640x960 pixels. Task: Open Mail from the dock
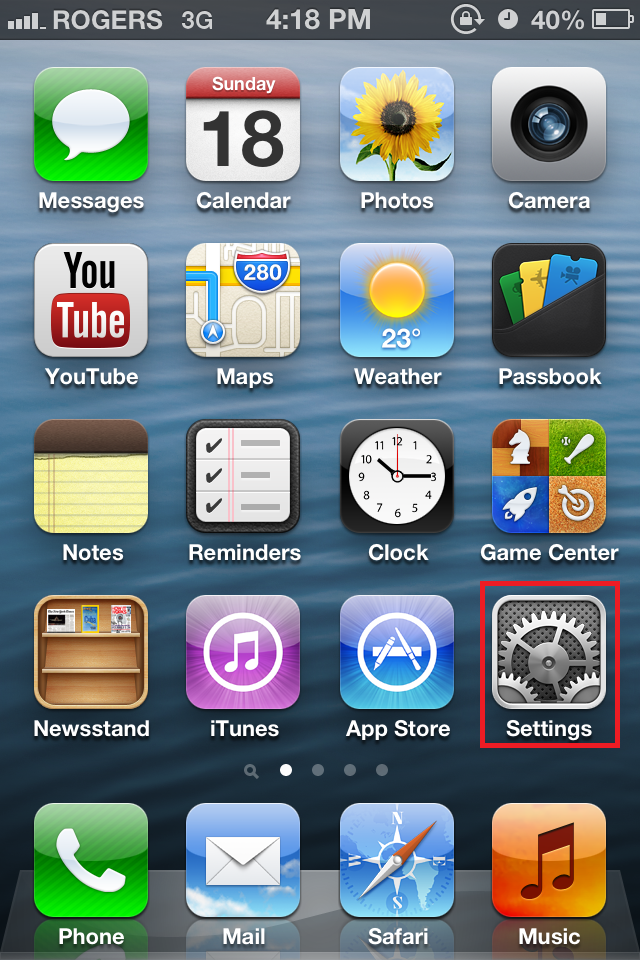pos(243,861)
